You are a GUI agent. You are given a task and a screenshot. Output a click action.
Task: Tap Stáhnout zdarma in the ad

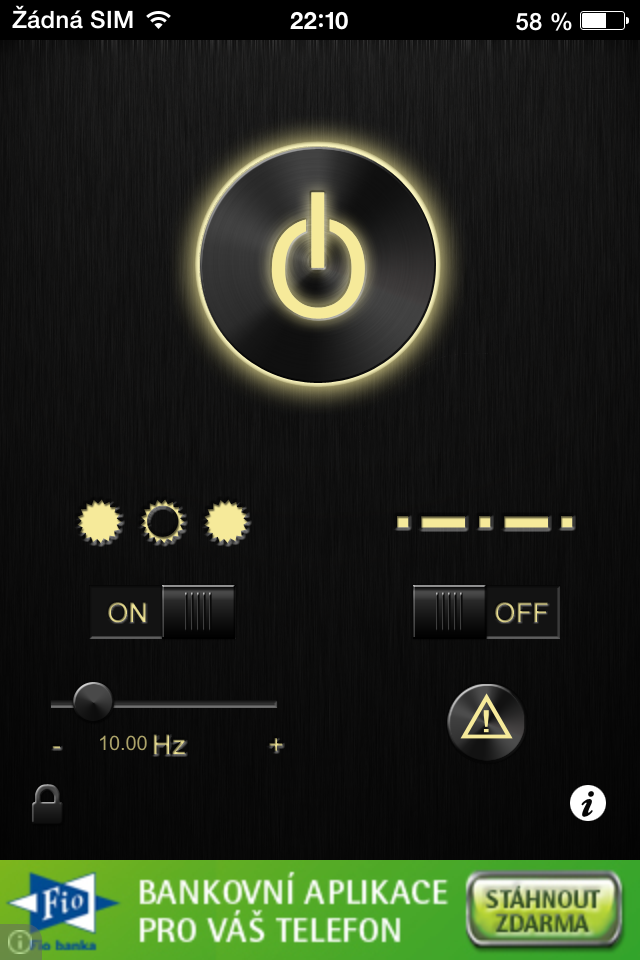(x=541, y=909)
